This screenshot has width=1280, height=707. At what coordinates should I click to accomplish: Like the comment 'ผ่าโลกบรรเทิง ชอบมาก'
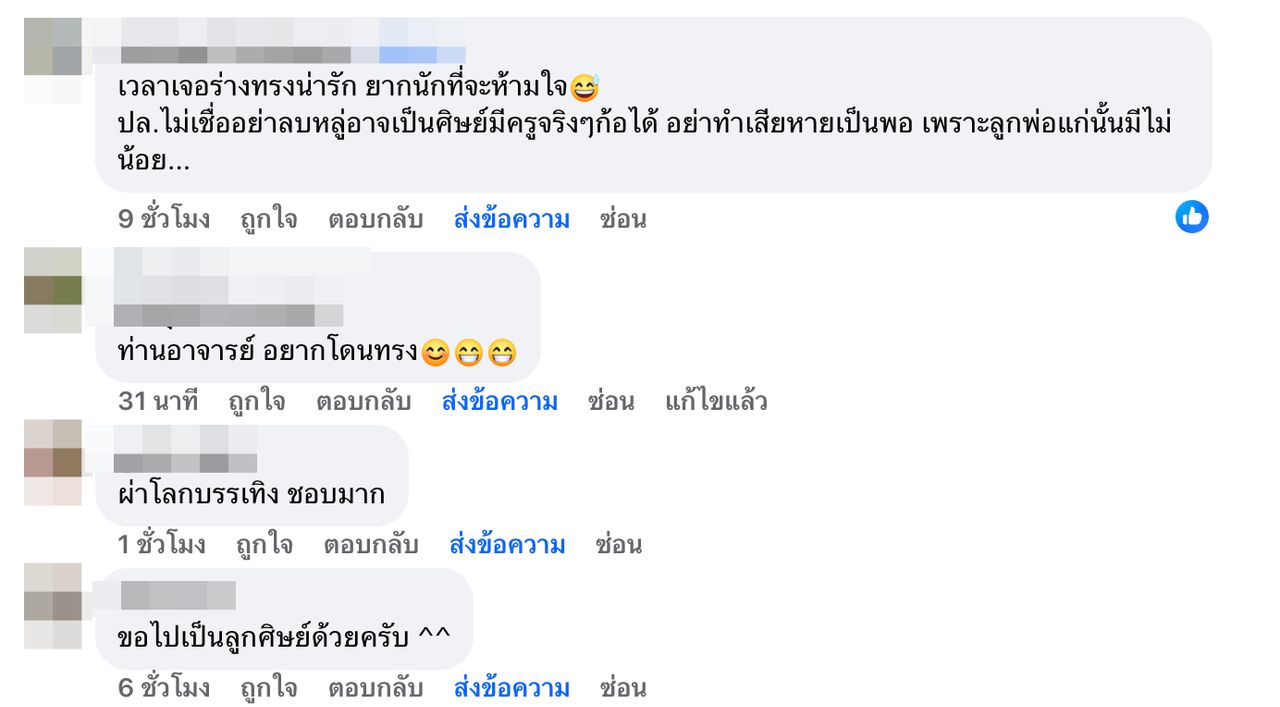pos(264,545)
